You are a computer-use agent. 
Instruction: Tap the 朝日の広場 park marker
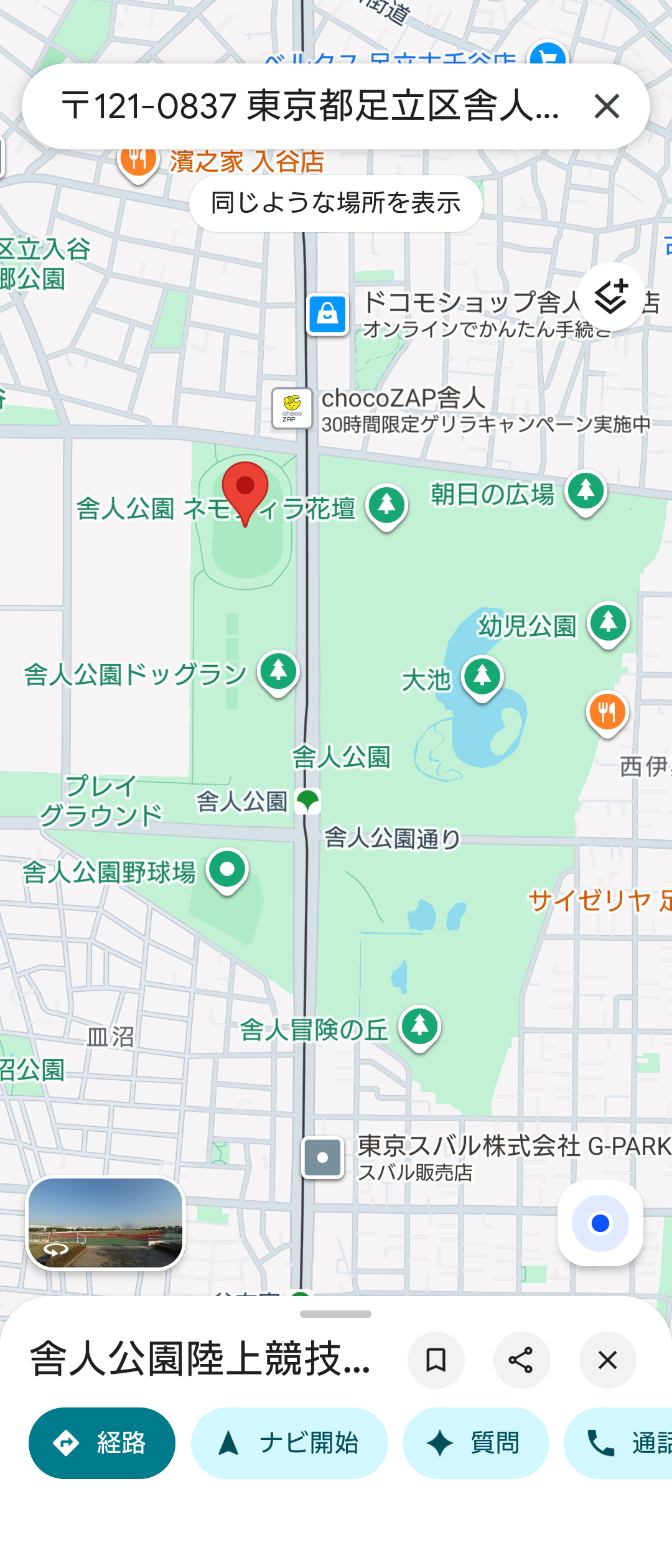point(586,492)
